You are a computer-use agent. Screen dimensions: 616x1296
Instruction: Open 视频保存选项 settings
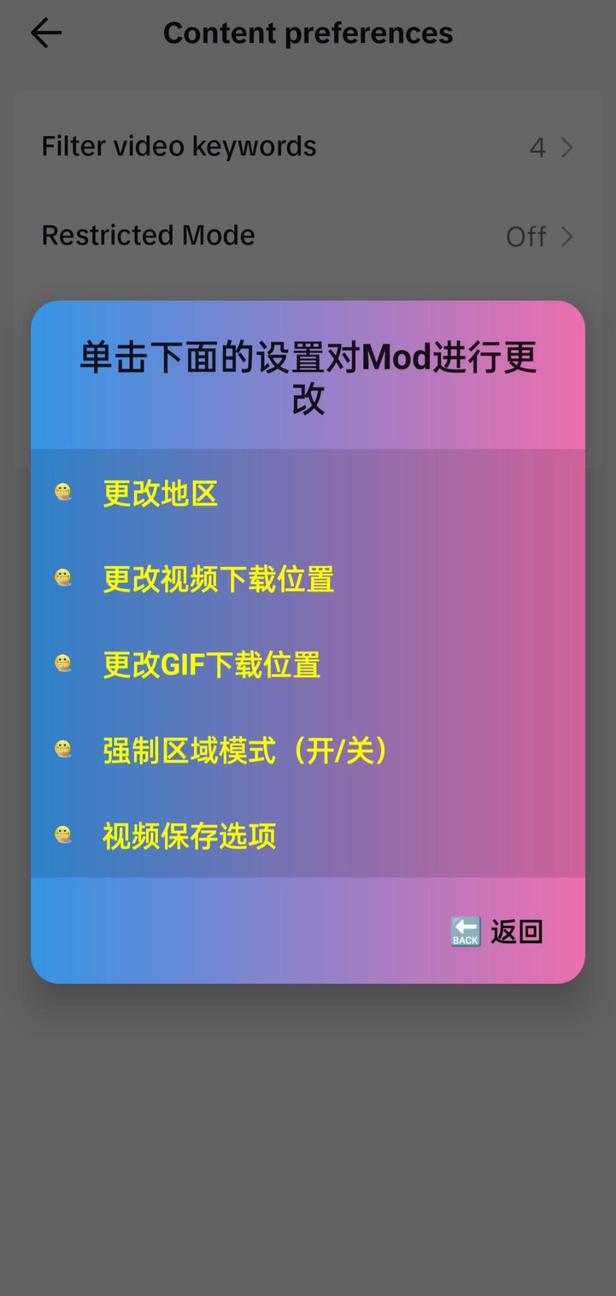click(189, 836)
